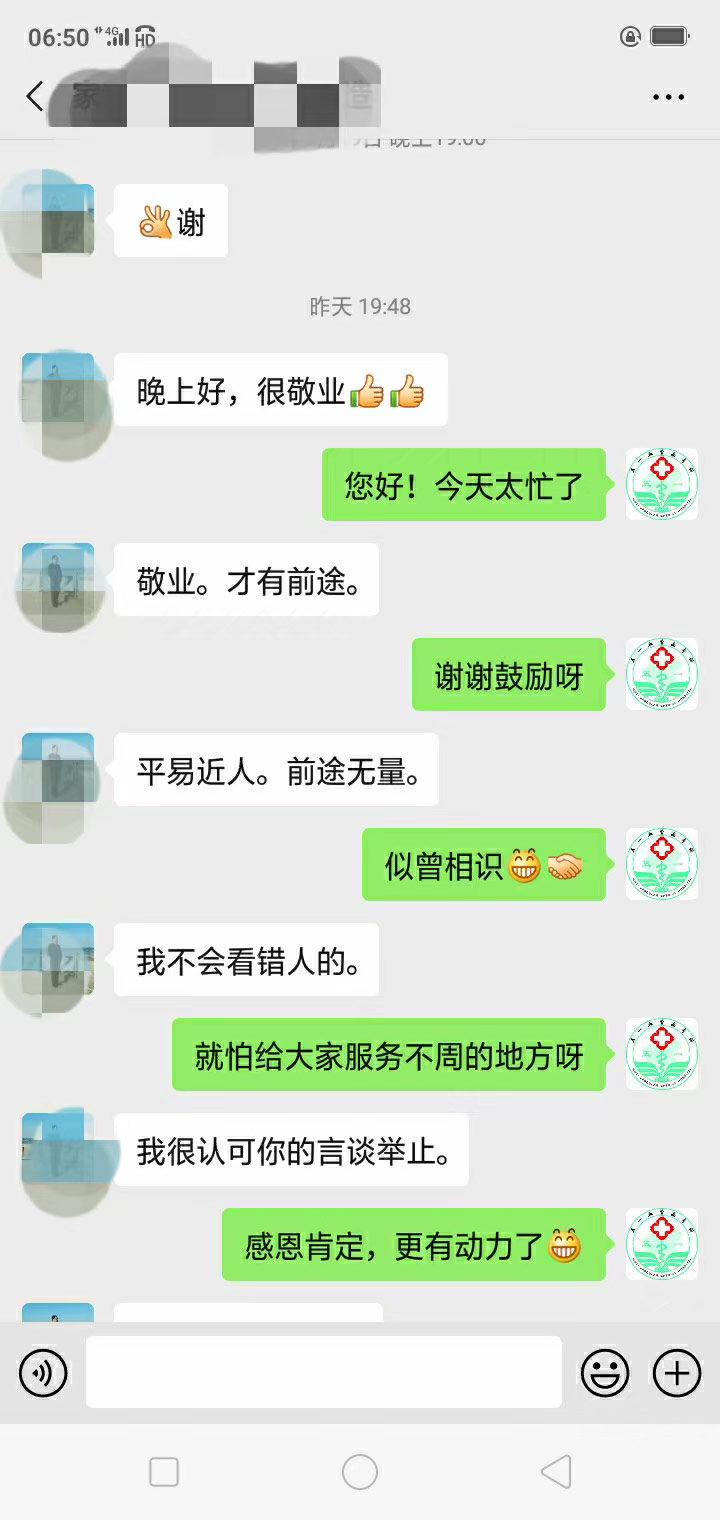Open the chat overflow menu
The width and height of the screenshot is (720, 1520).
click(668, 97)
